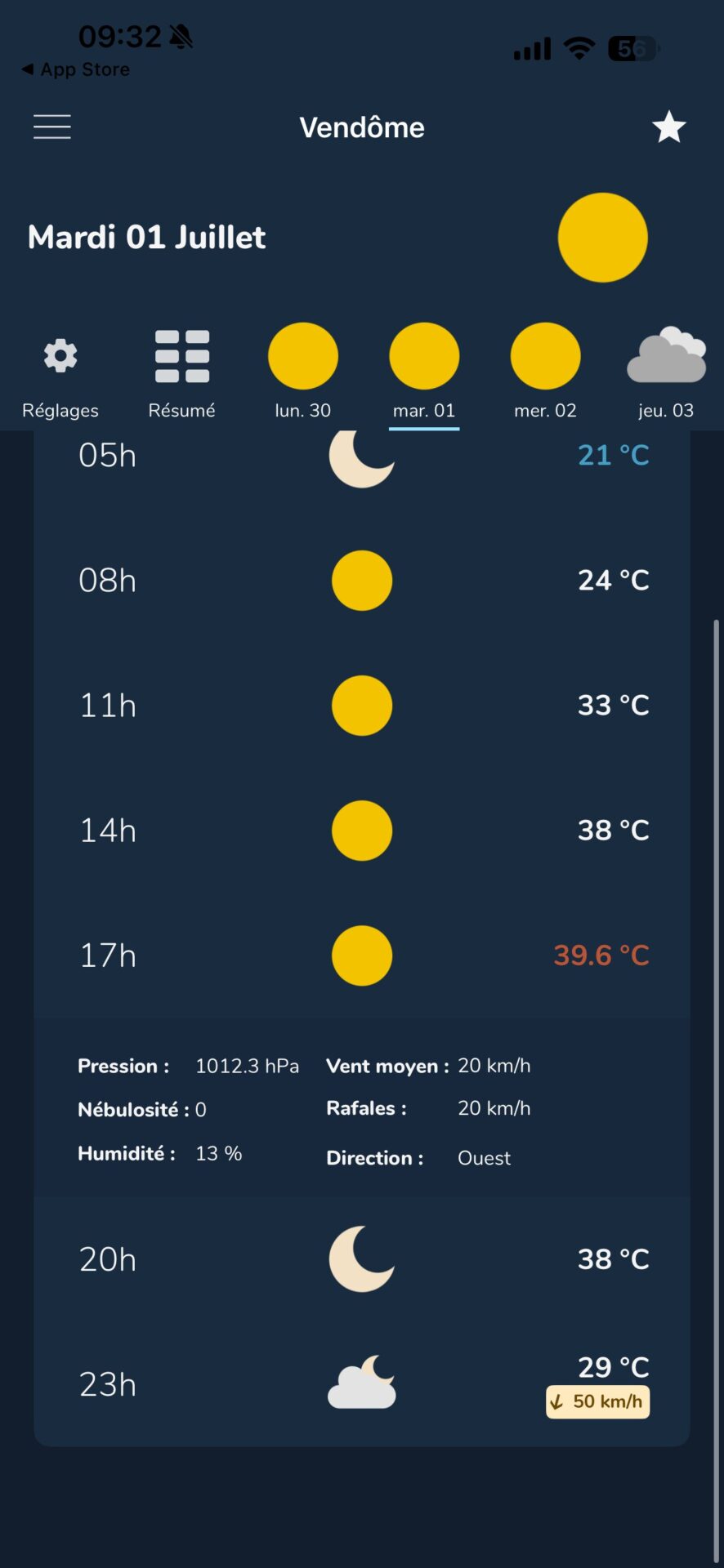Expand details for 11h
Screen dimensions: 724x1568
coord(362,706)
